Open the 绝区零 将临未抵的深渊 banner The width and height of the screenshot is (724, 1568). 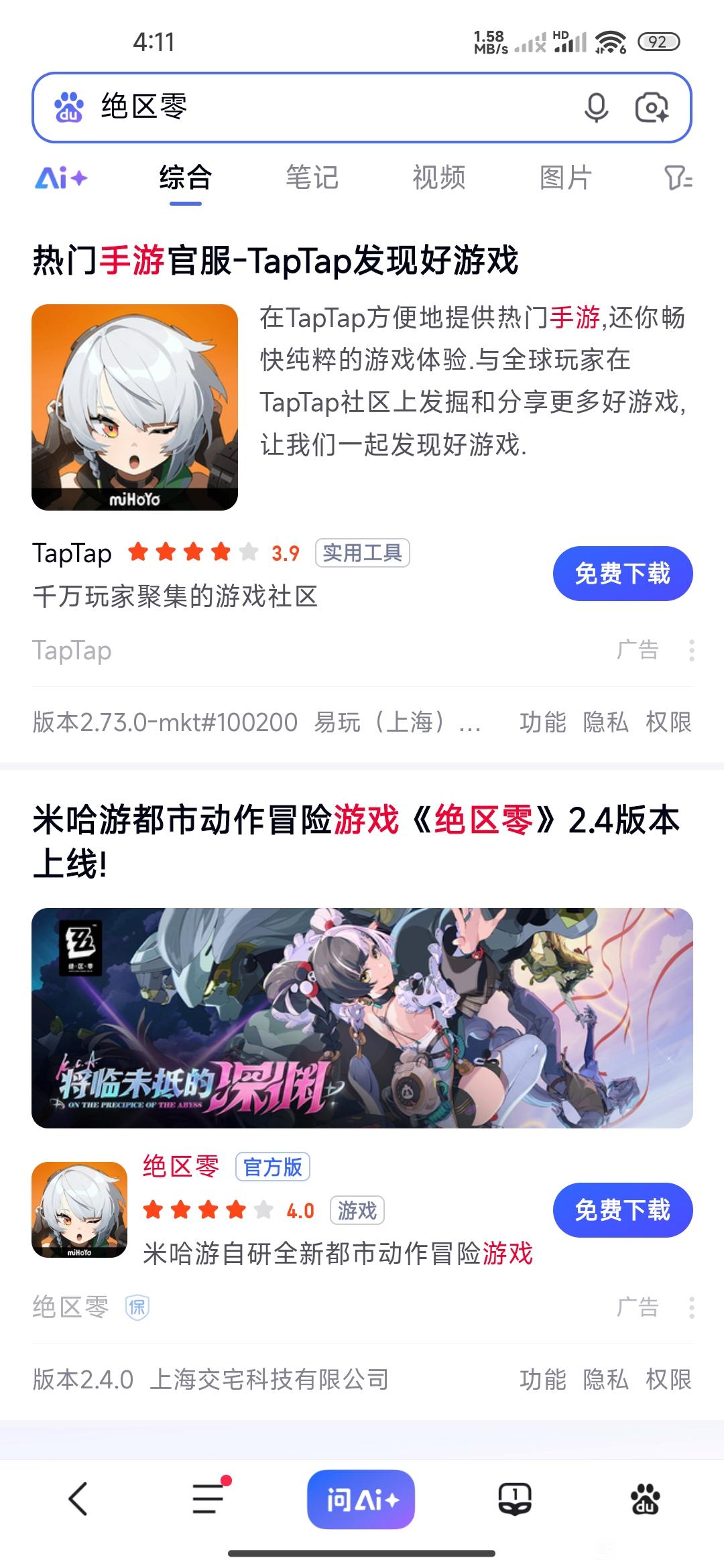coord(362,1017)
